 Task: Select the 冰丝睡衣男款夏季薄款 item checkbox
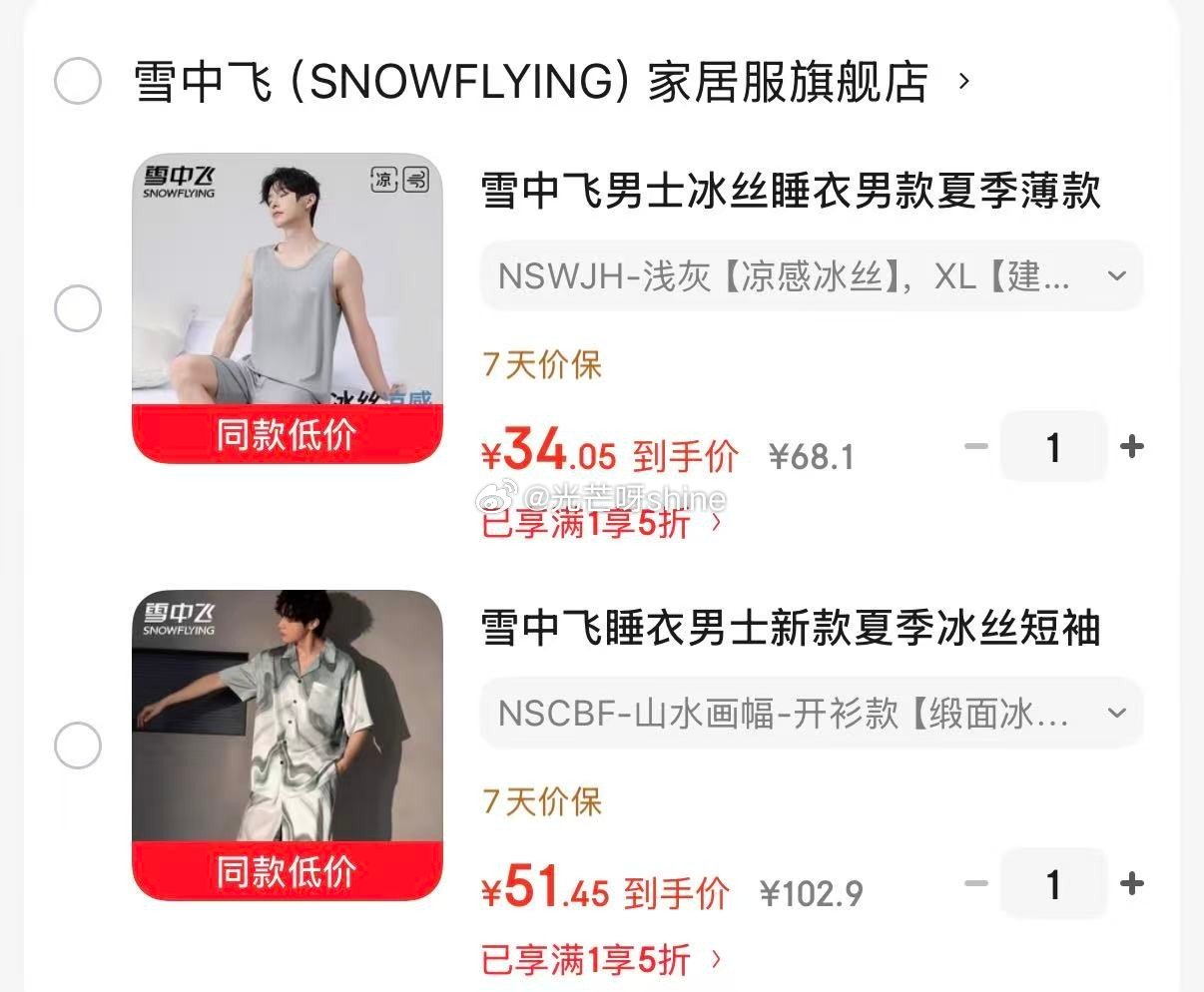pyautogui.click(x=78, y=308)
